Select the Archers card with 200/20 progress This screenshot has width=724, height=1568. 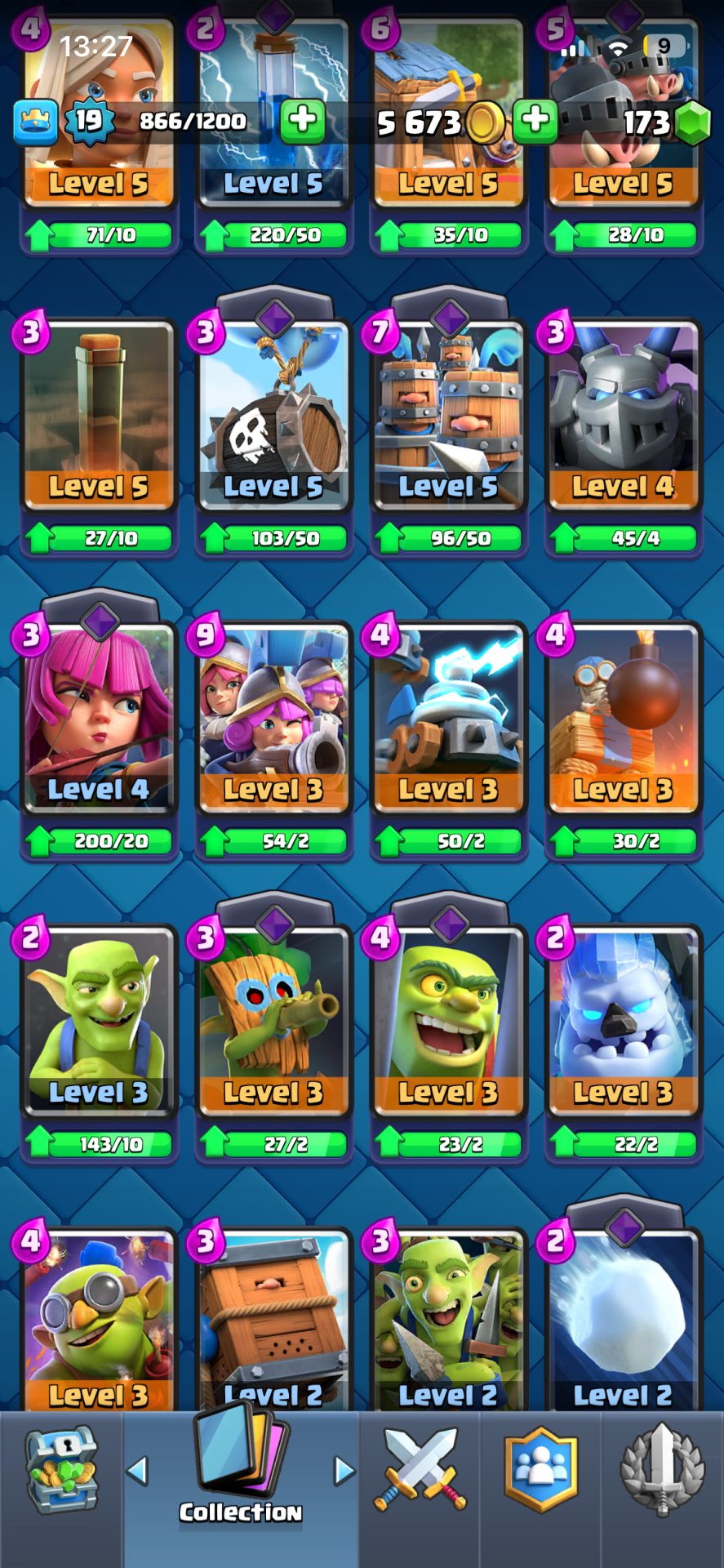tap(98, 719)
